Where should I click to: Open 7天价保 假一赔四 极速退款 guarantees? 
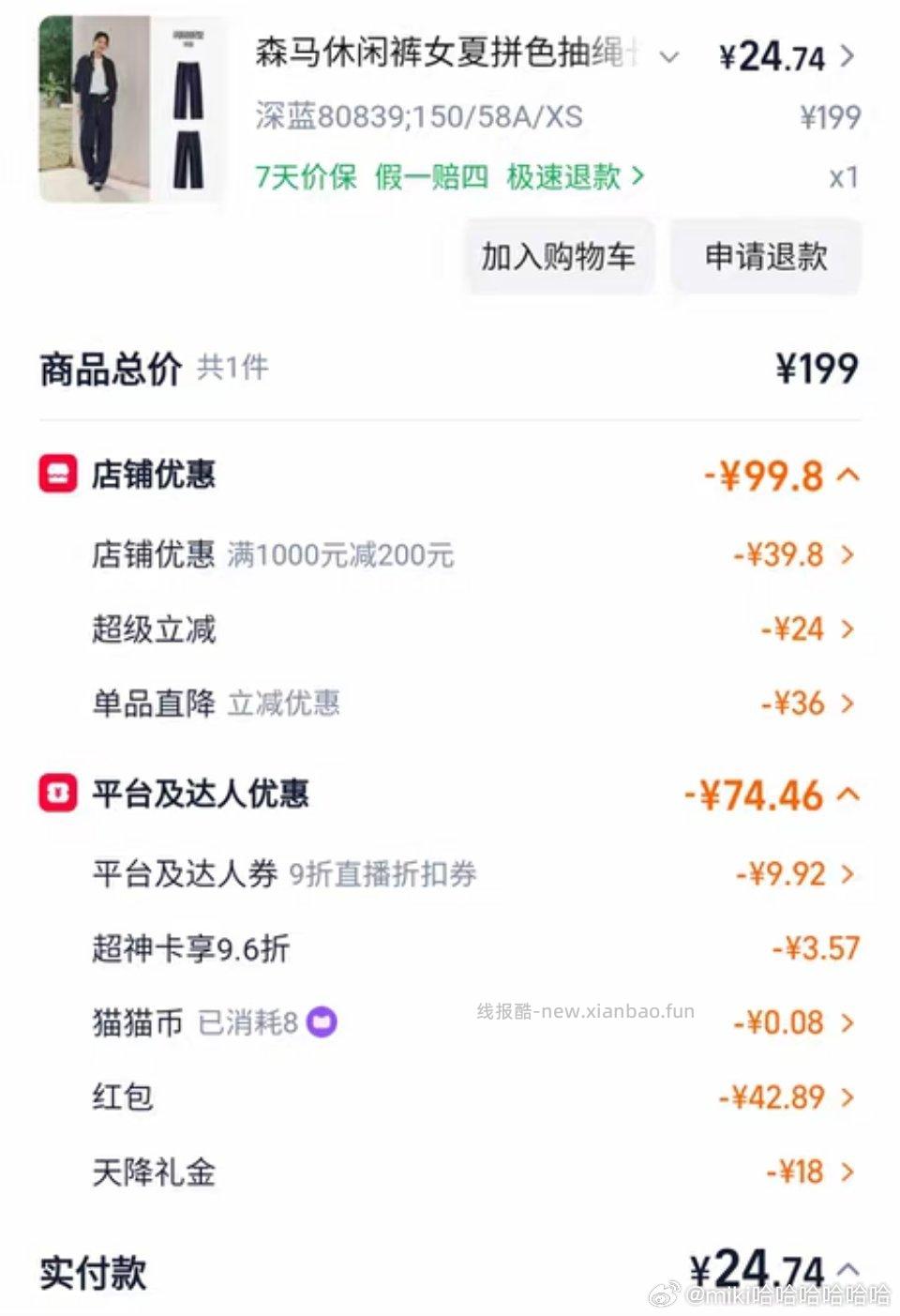pos(449,176)
